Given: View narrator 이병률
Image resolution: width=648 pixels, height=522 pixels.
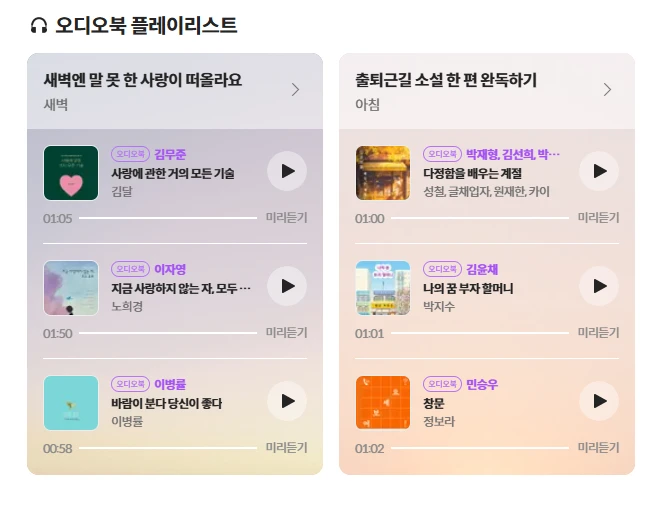Looking at the screenshot, I should click(x=170, y=384).
